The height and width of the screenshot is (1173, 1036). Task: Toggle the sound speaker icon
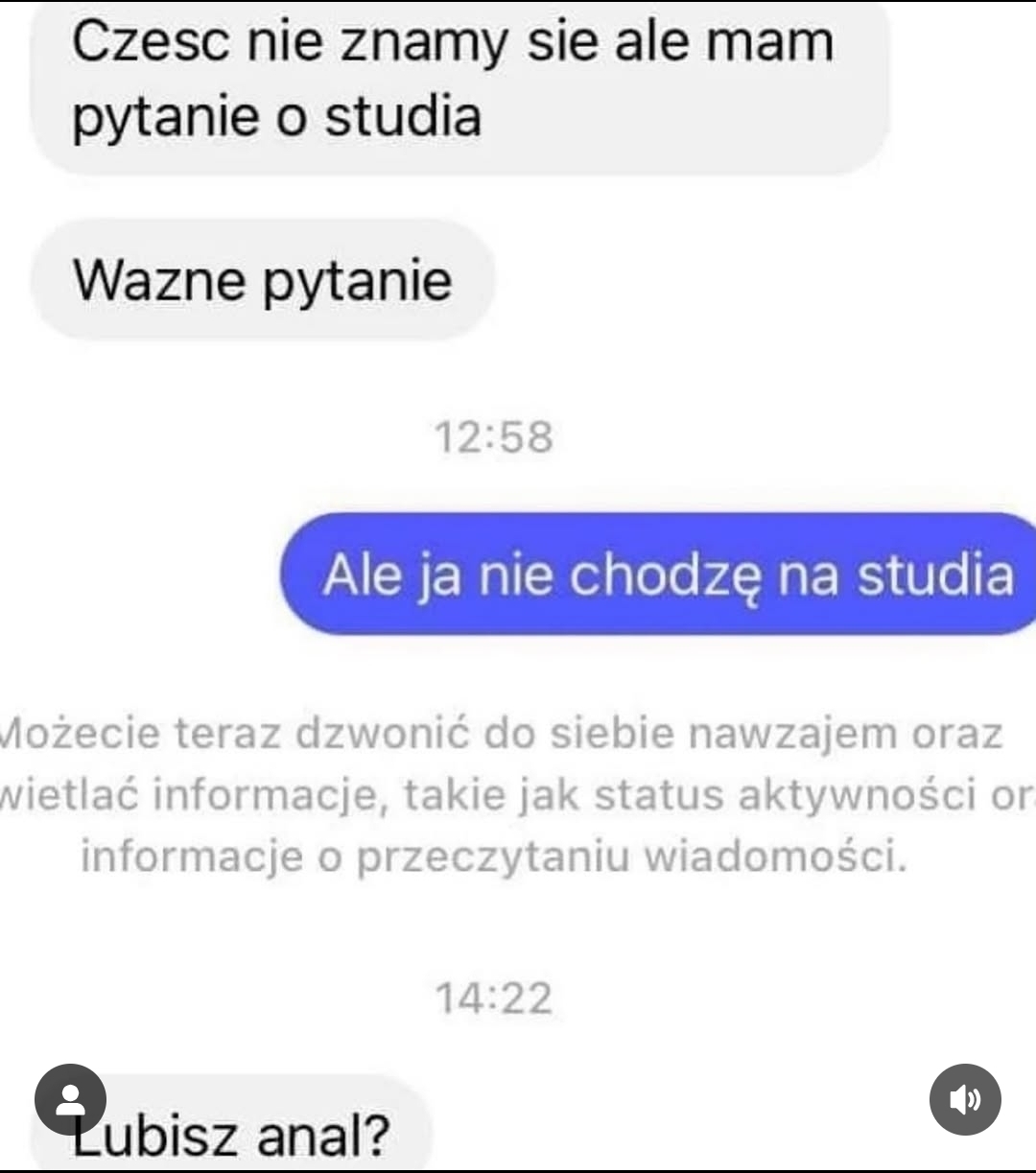tap(965, 1099)
